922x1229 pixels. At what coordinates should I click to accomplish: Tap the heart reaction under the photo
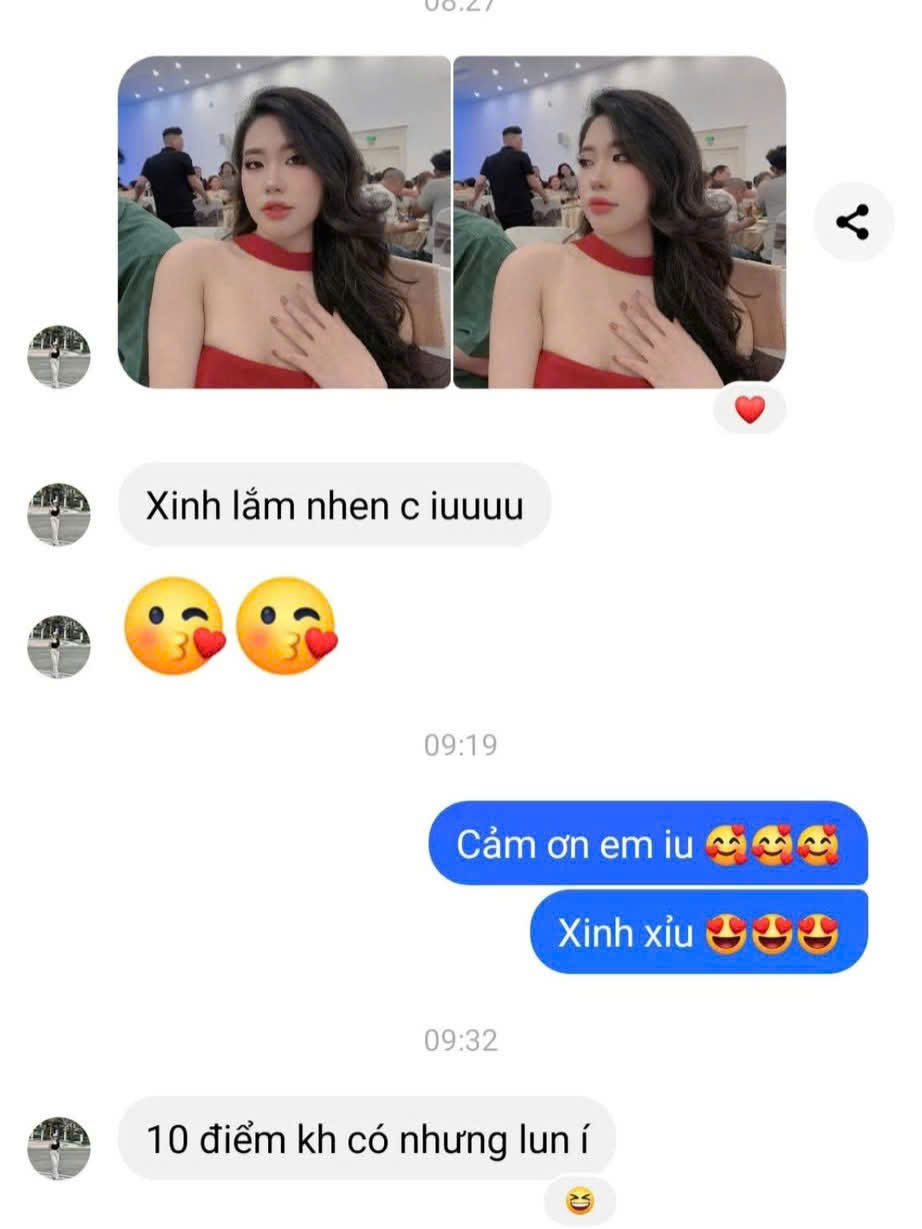pyautogui.click(x=749, y=408)
